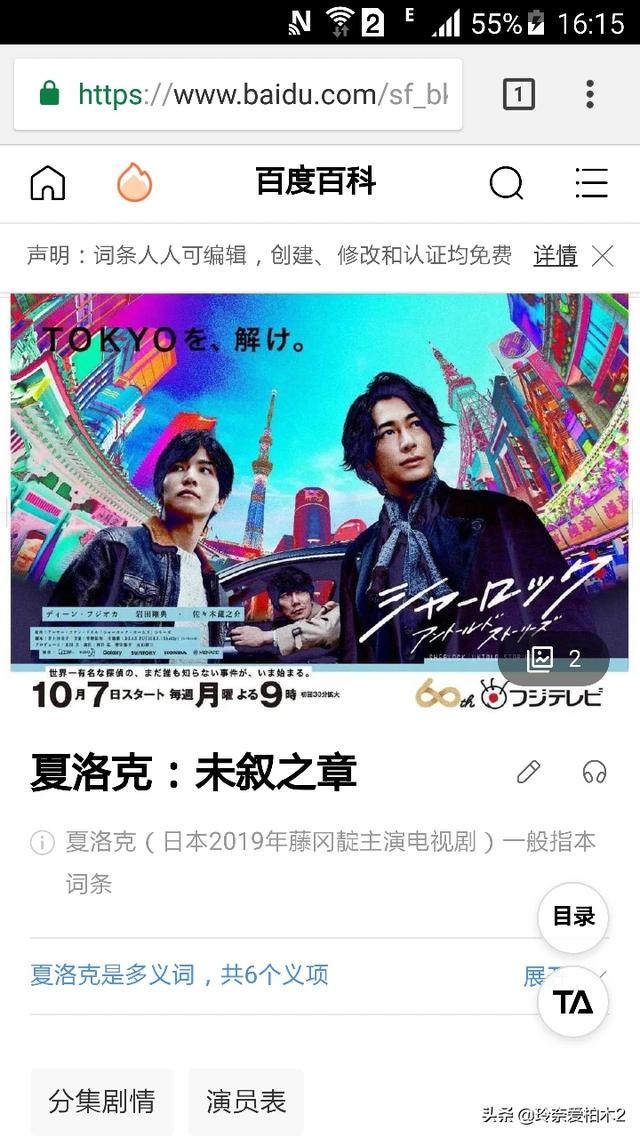
Task: Listen to the entry via headphones icon
Action: (594, 771)
